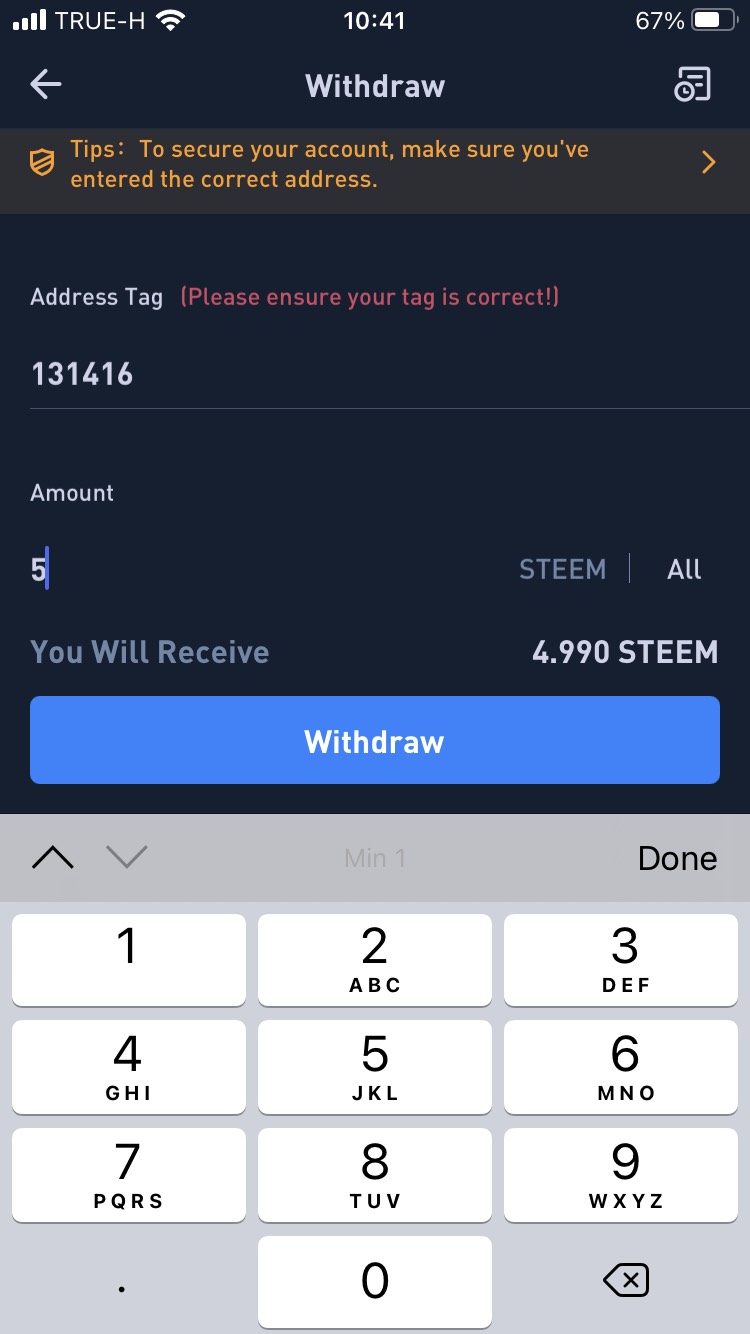The image size is (750, 1334).
Task: Delete last digit with backspace key
Action: click(x=627, y=1281)
